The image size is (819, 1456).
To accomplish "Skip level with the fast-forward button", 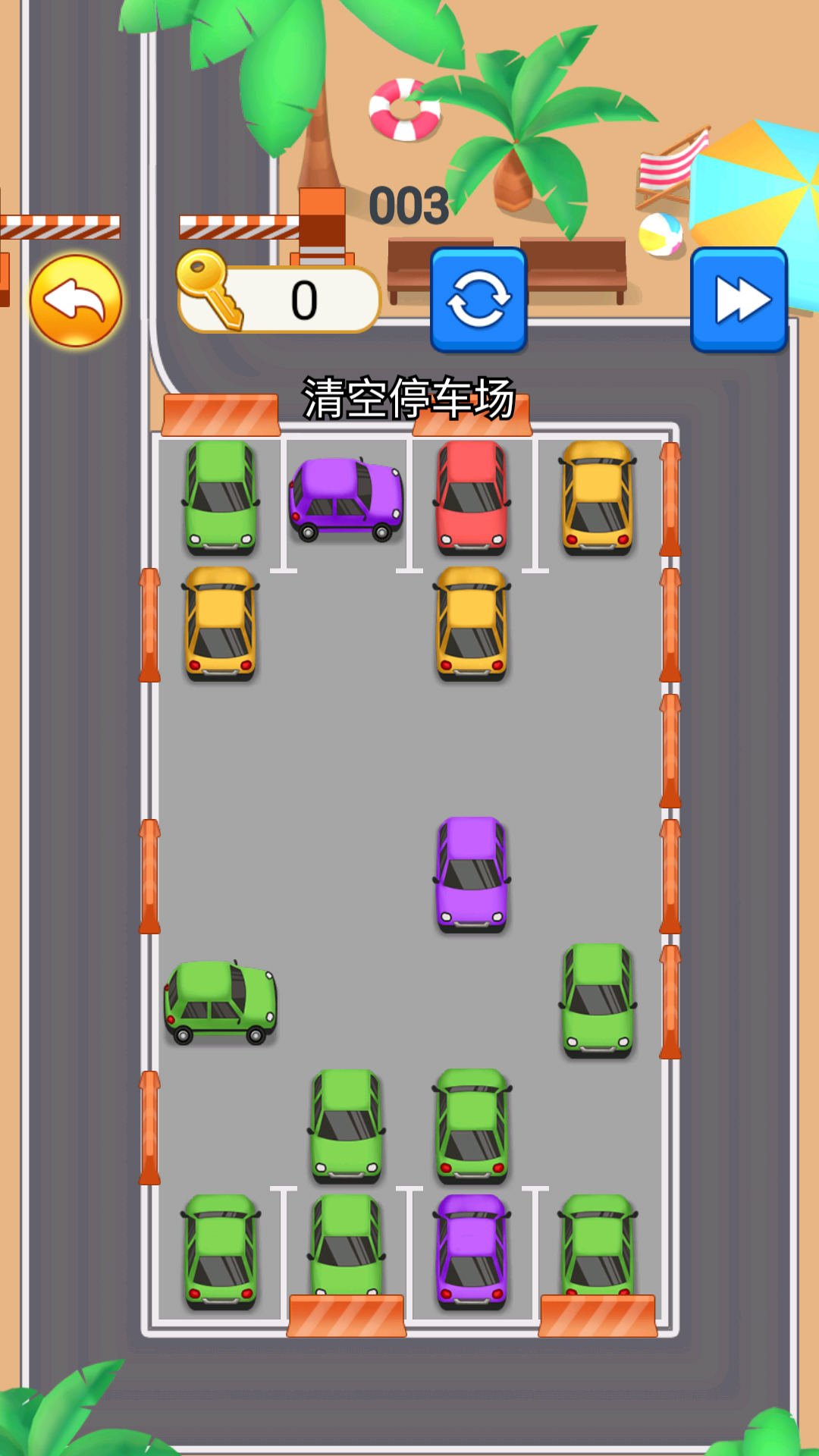I will click(739, 300).
